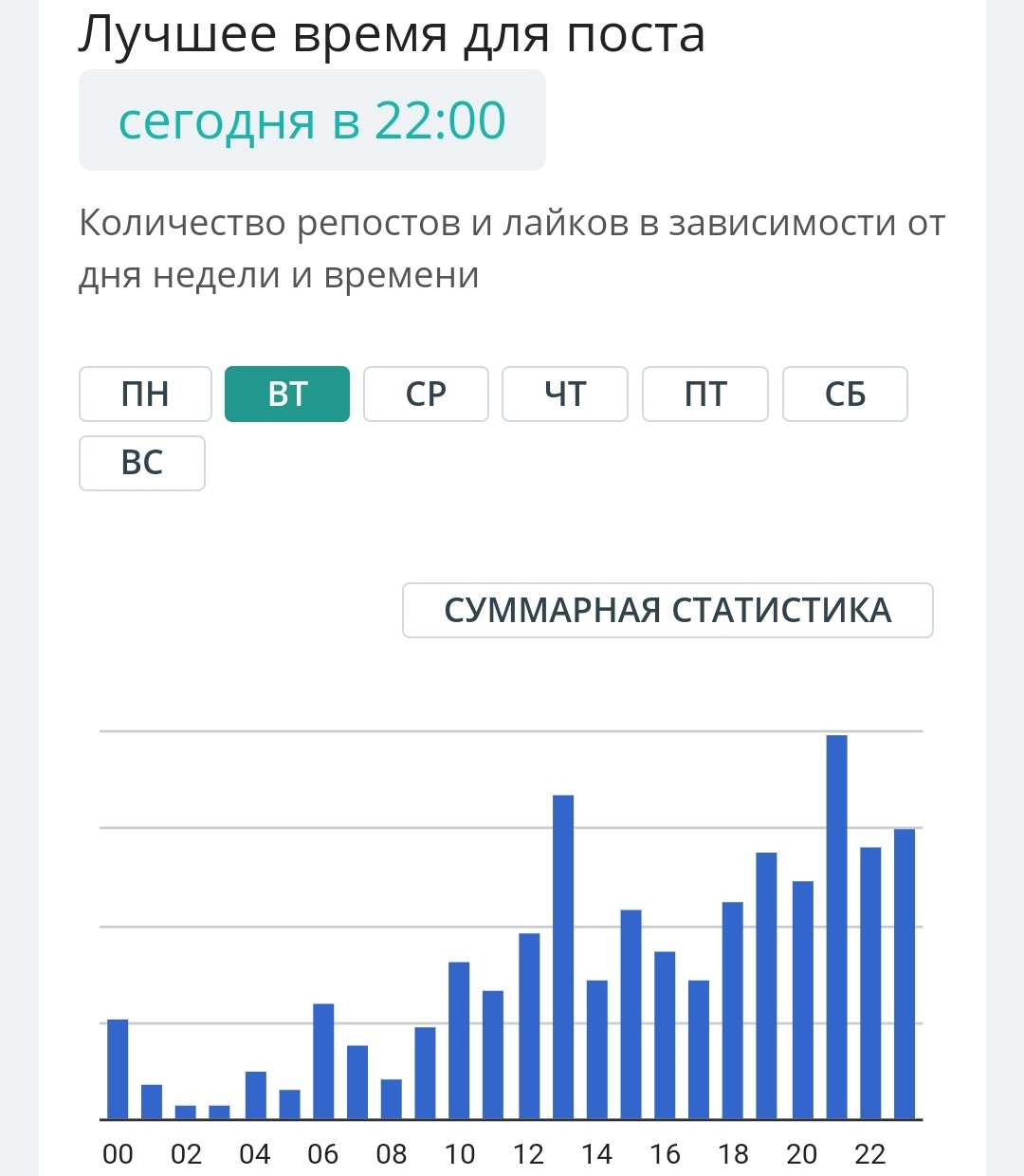Screen dimensions: 1024x1176
Task: Select the ПН day button
Action: coord(145,394)
